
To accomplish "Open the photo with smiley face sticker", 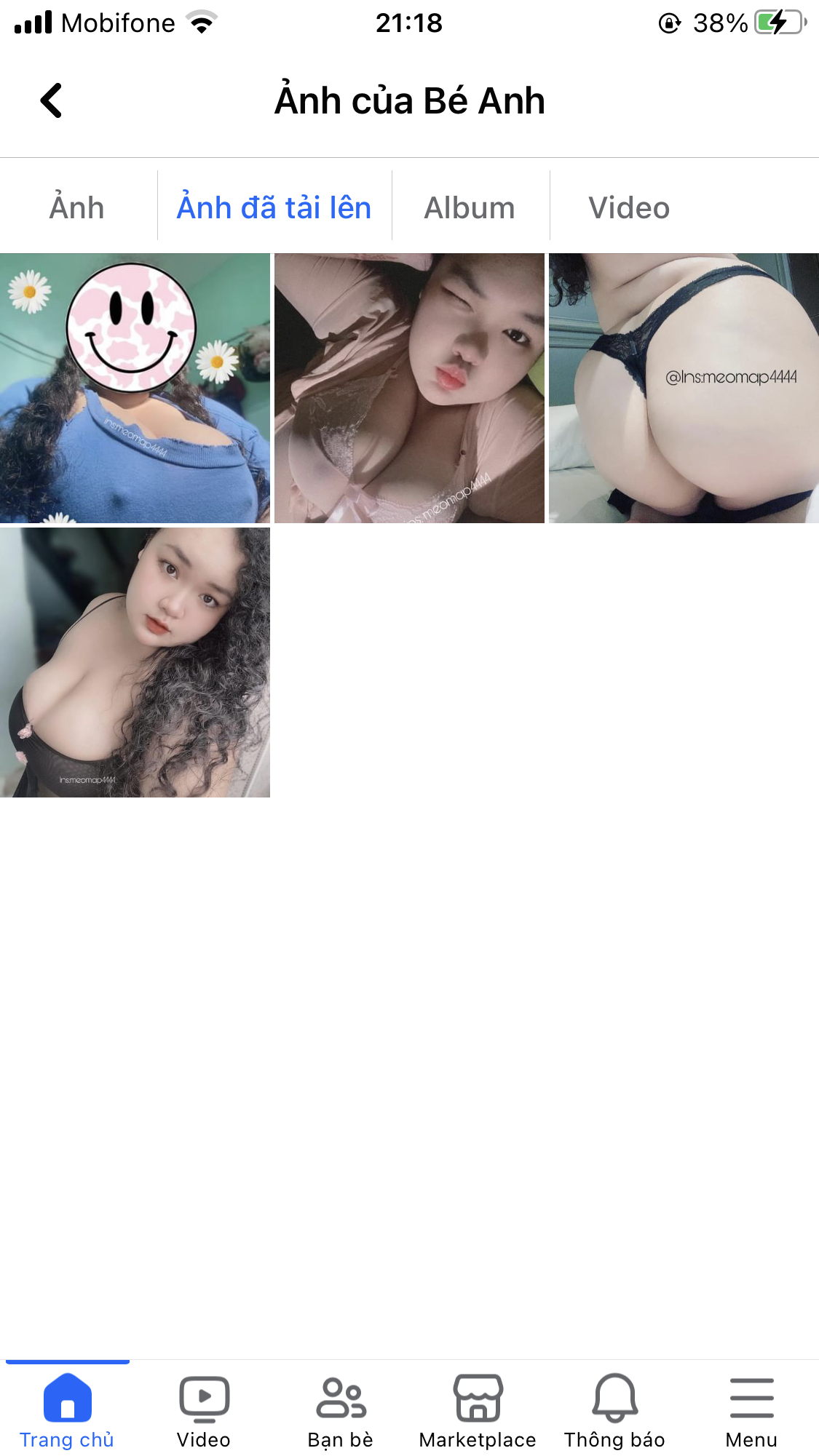I will click(135, 388).
